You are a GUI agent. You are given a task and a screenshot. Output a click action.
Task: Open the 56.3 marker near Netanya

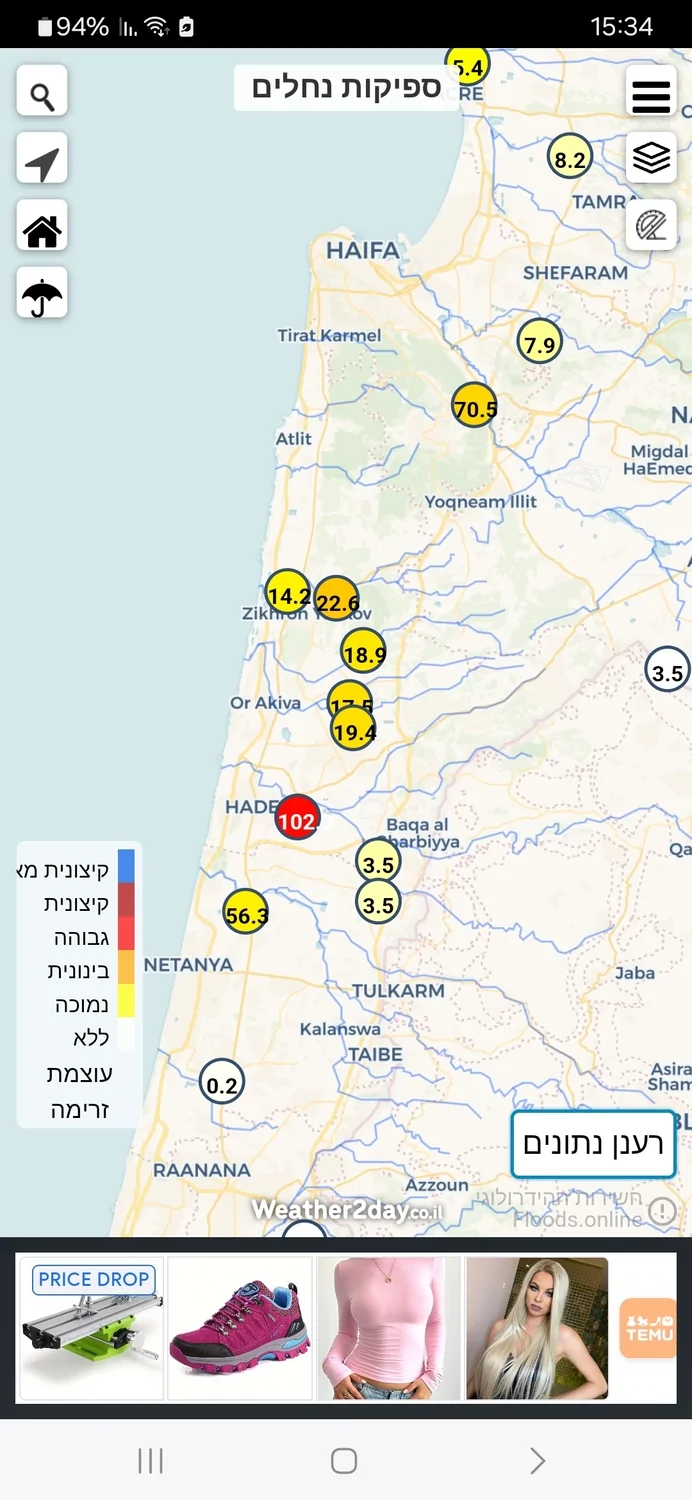246,912
